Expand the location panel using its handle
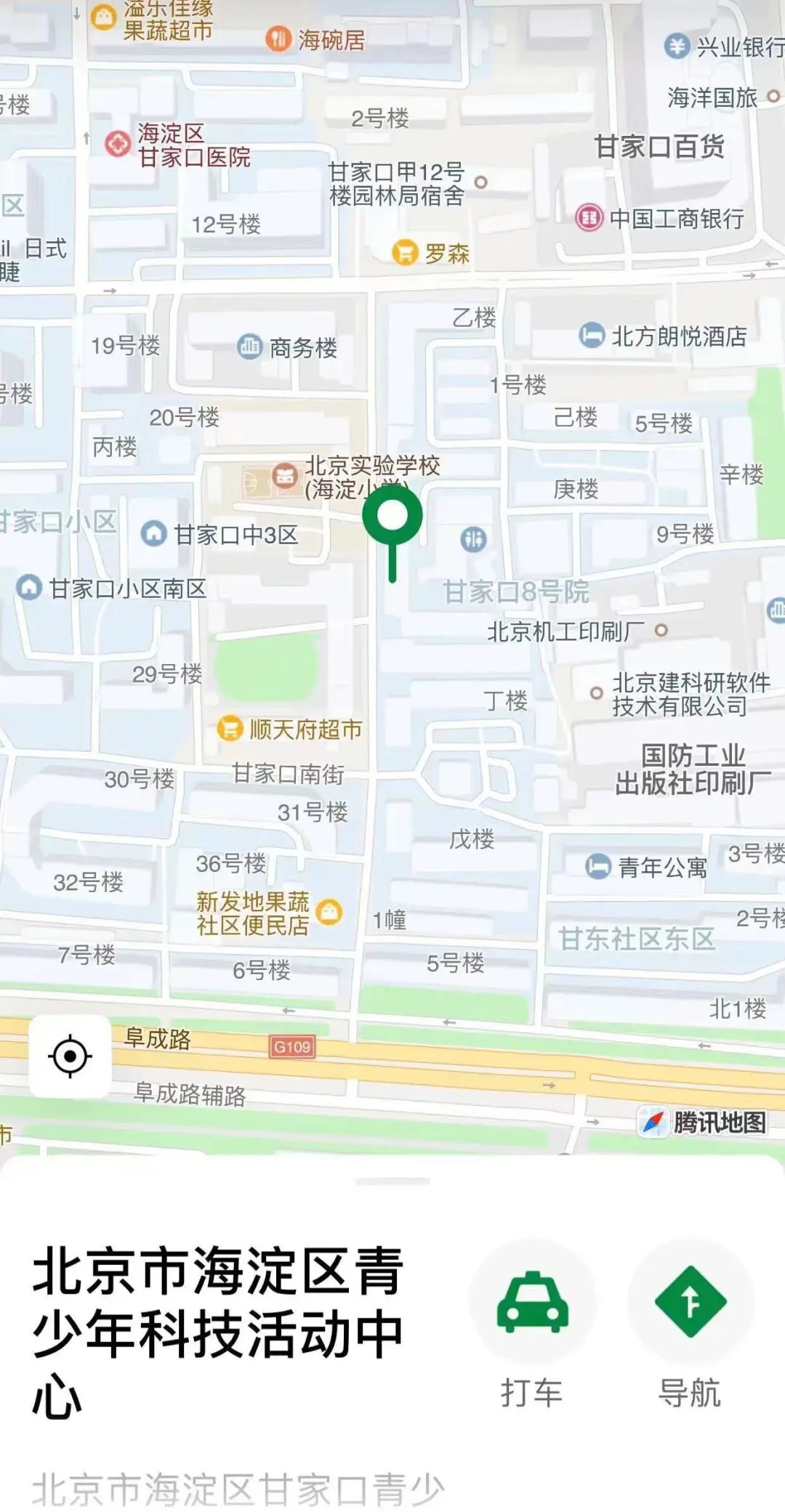 pyautogui.click(x=392, y=1181)
